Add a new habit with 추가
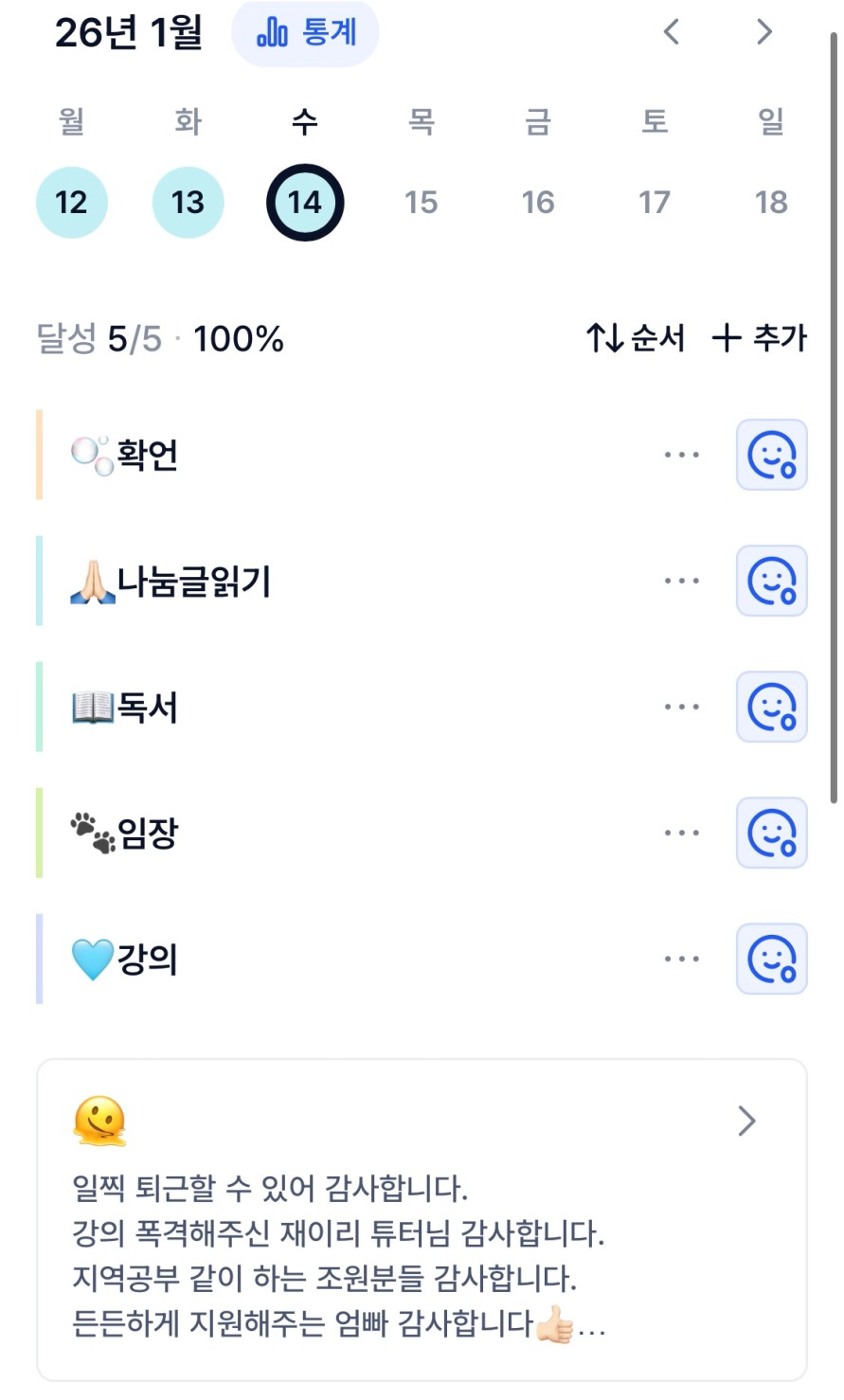Image resolution: width=844 pixels, height=1400 pixels. pyautogui.click(x=759, y=338)
